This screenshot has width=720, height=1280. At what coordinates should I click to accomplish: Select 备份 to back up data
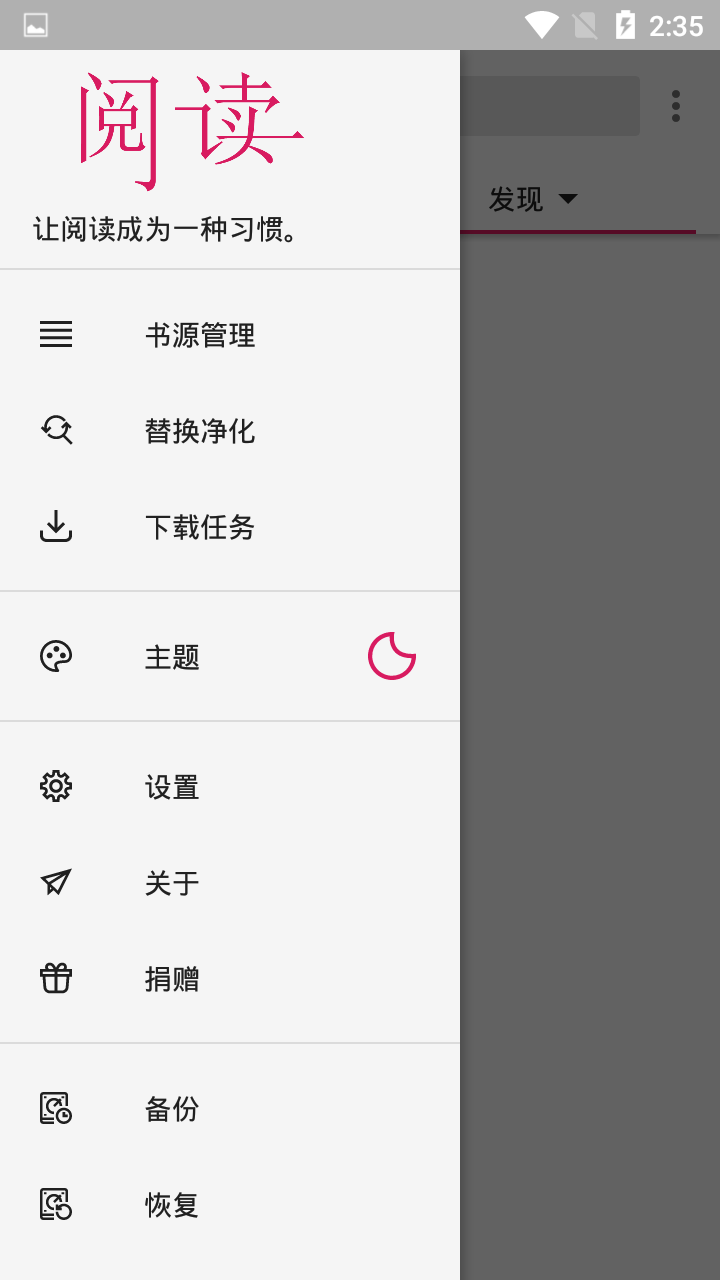click(x=172, y=1109)
